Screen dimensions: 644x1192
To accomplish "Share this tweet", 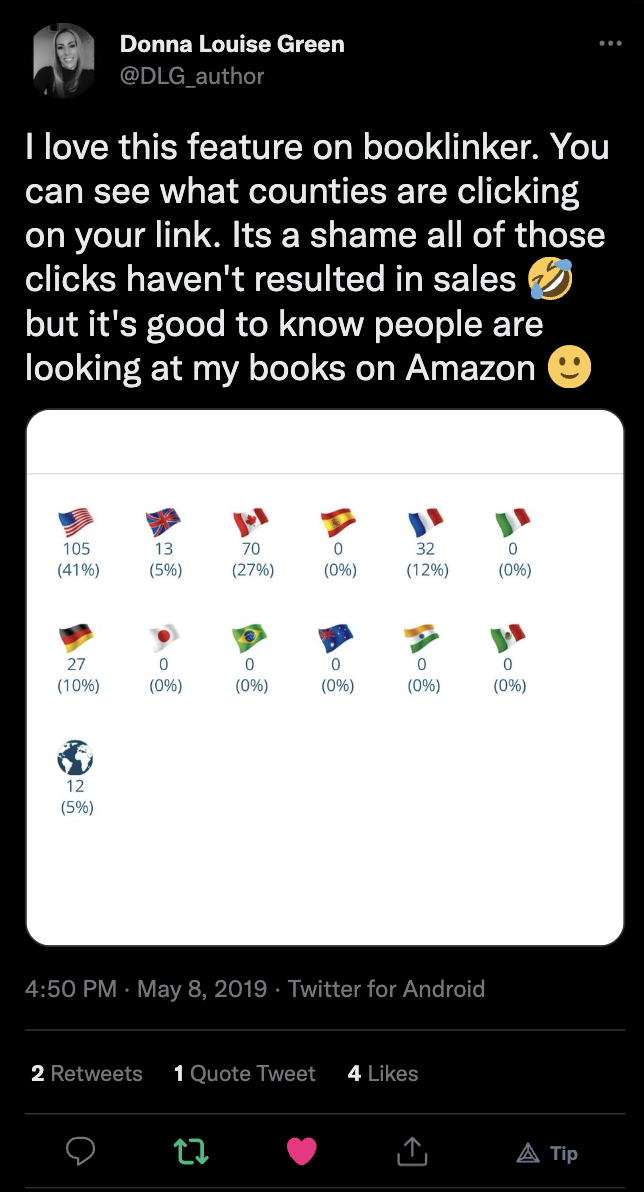I will coord(411,1152).
